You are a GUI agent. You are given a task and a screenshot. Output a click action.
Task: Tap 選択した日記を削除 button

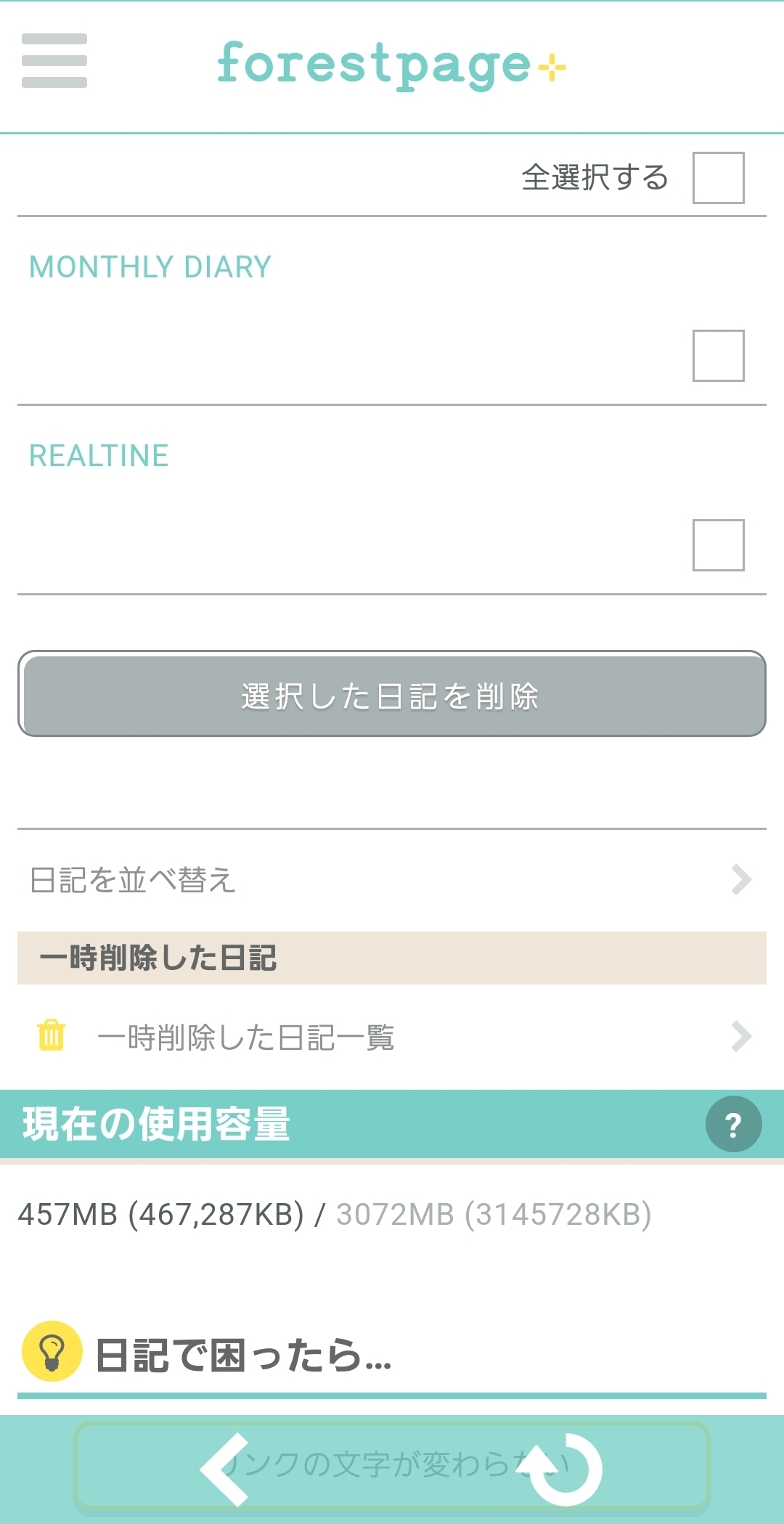click(392, 694)
